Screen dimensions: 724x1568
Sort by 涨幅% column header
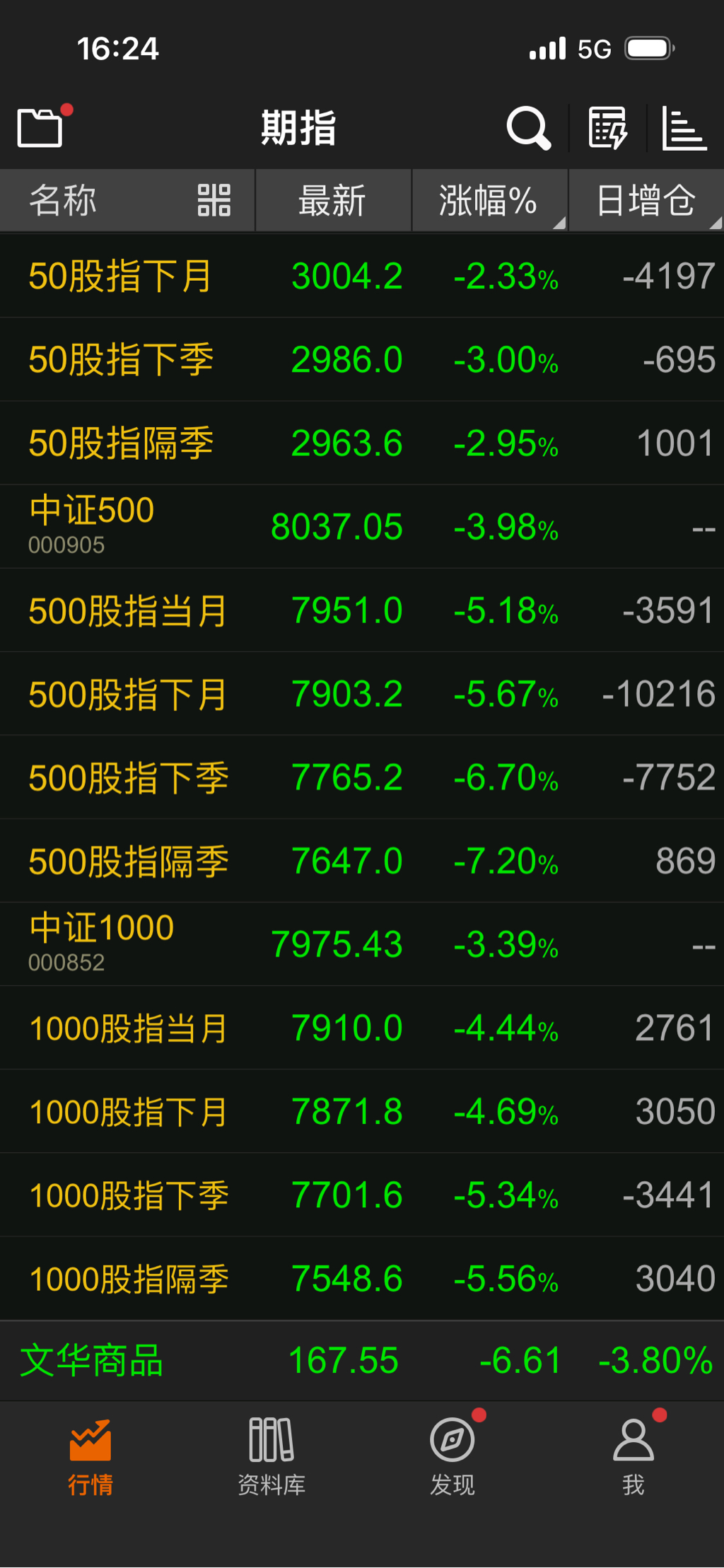pos(489,200)
